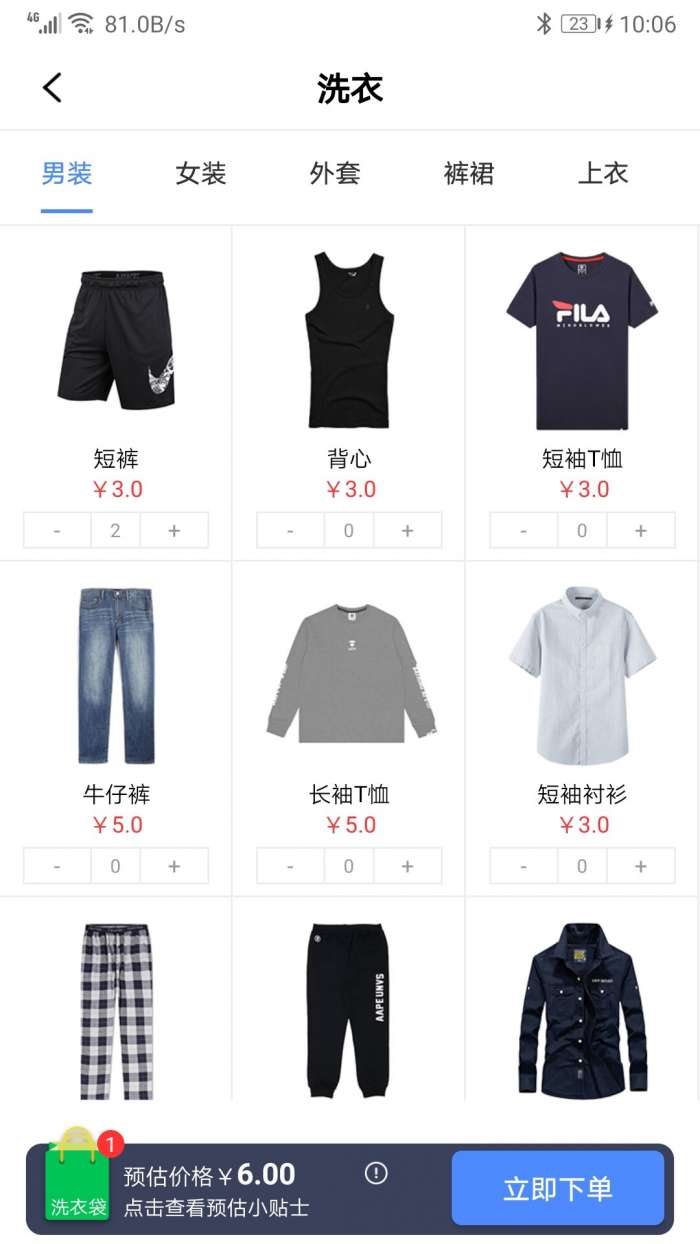Screen dimensions: 700x1244
Task: Switch to the 女装 tab
Action: click(x=201, y=174)
